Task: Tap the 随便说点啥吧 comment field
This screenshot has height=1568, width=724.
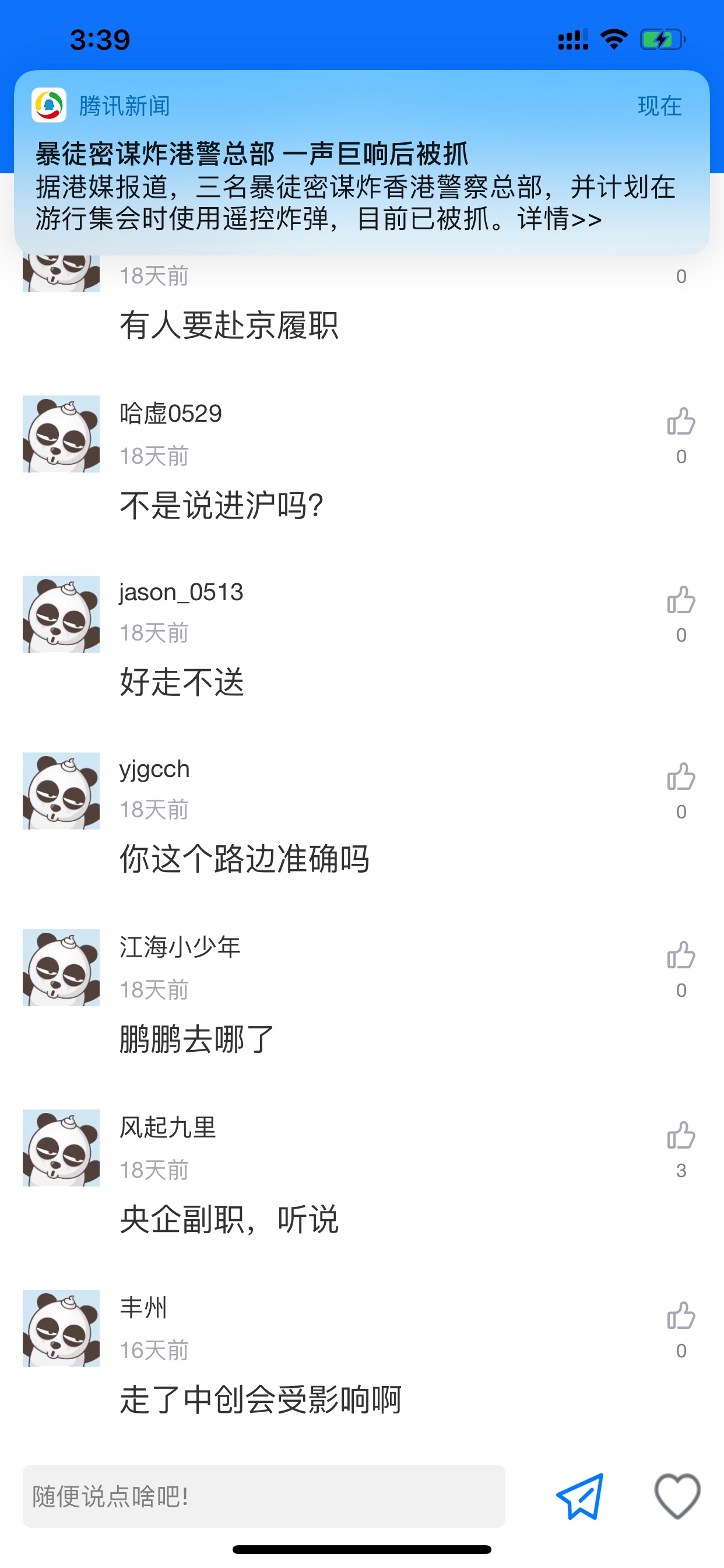Action: (x=263, y=1496)
